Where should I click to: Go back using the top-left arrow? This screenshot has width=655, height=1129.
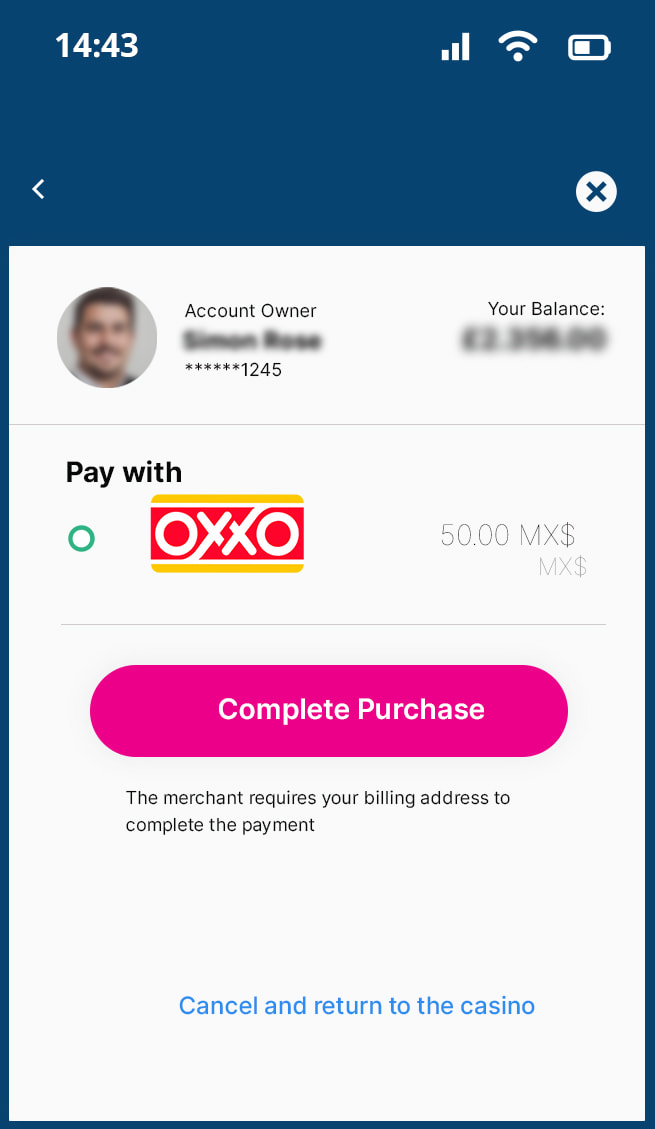pyautogui.click(x=38, y=189)
